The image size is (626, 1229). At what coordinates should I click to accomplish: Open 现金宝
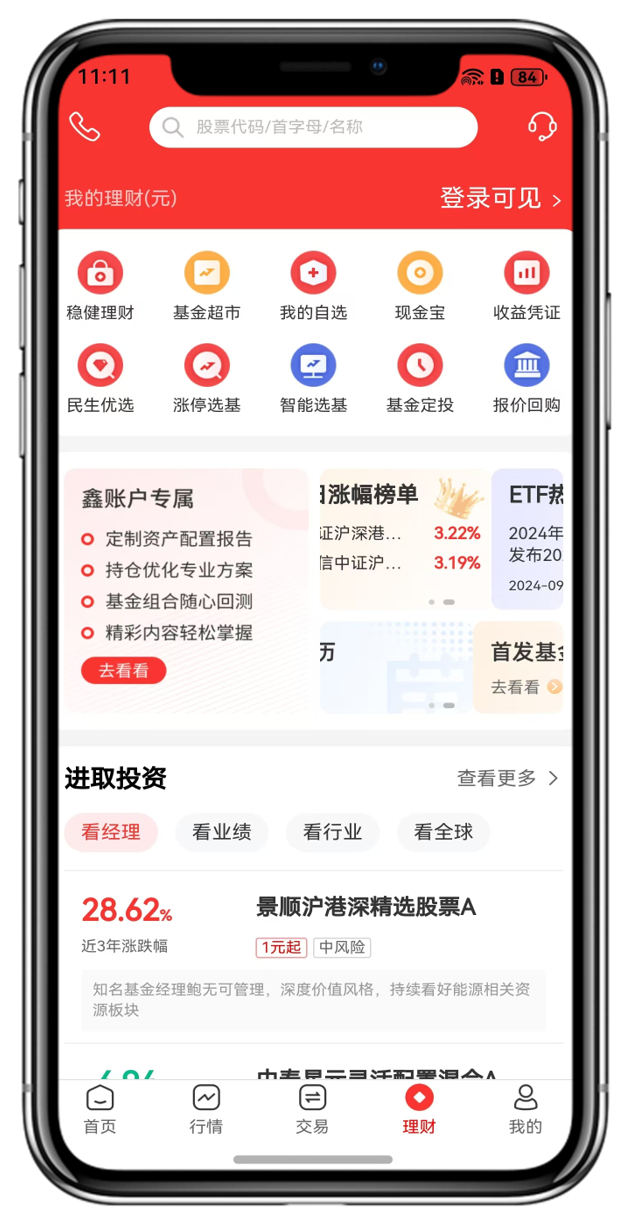point(420,286)
